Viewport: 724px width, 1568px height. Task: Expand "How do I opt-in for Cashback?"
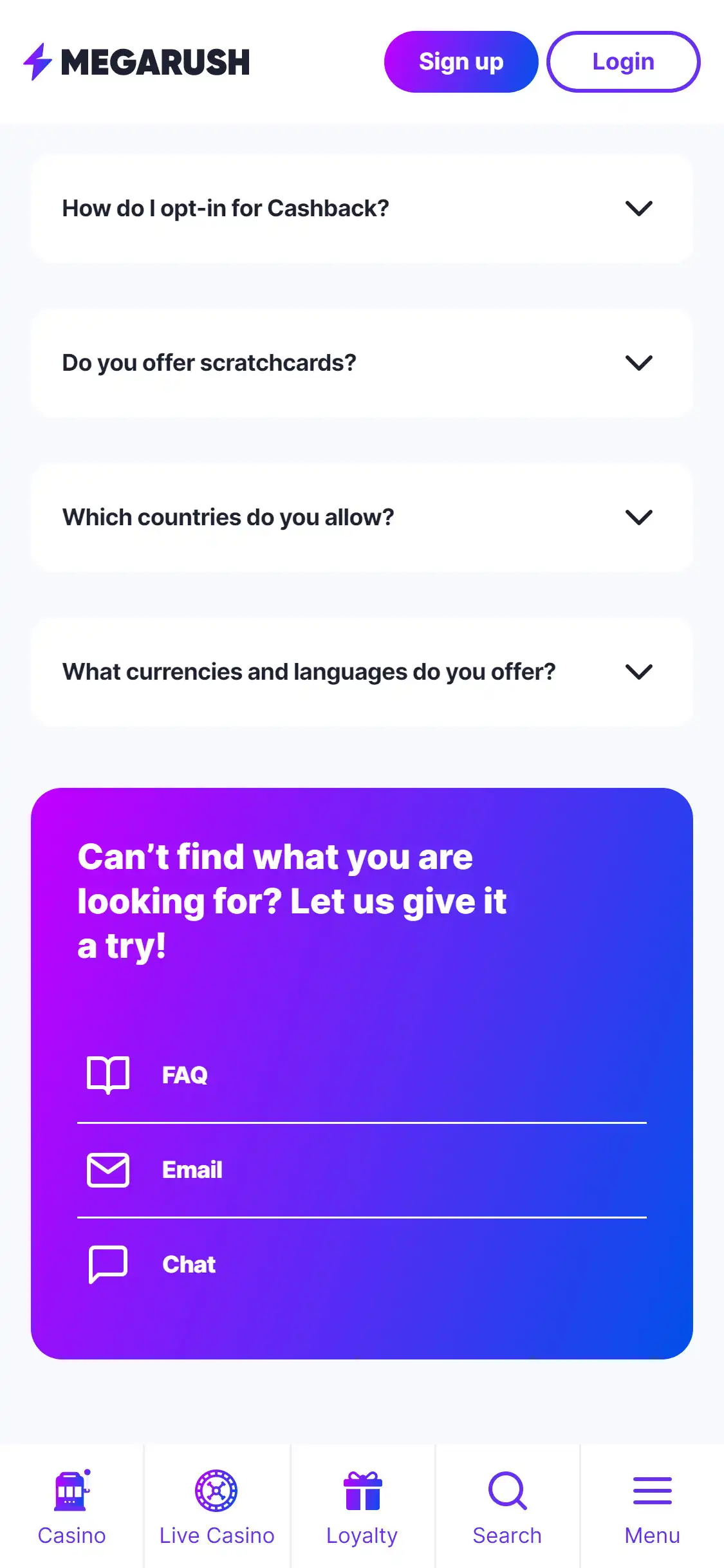pos(362,209)
